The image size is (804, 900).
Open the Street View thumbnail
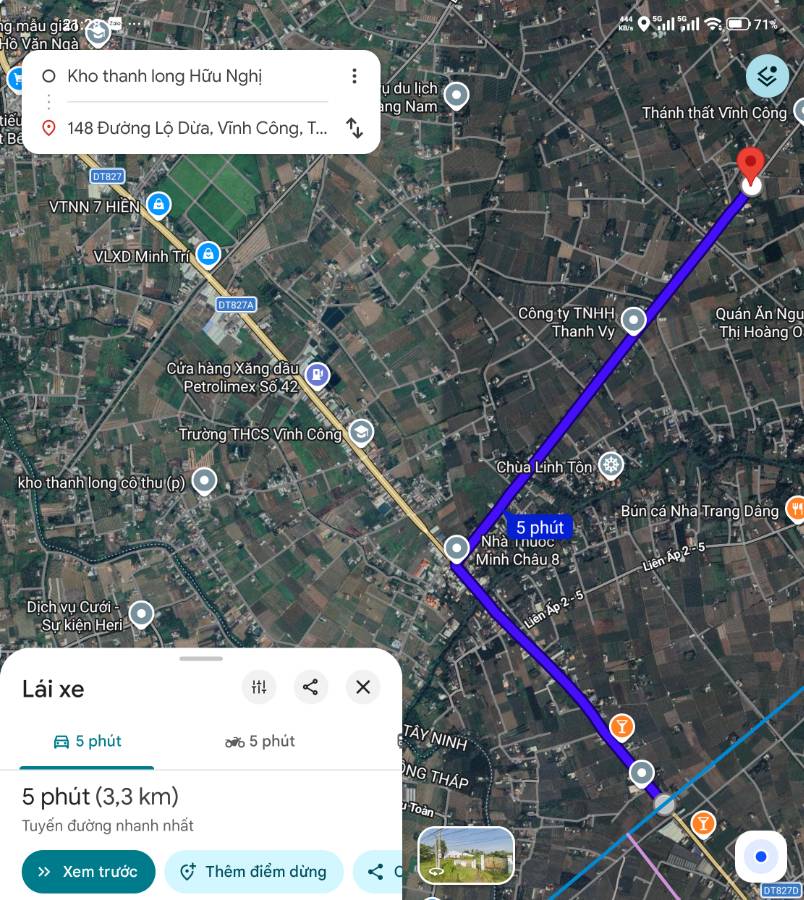point(466,855)
